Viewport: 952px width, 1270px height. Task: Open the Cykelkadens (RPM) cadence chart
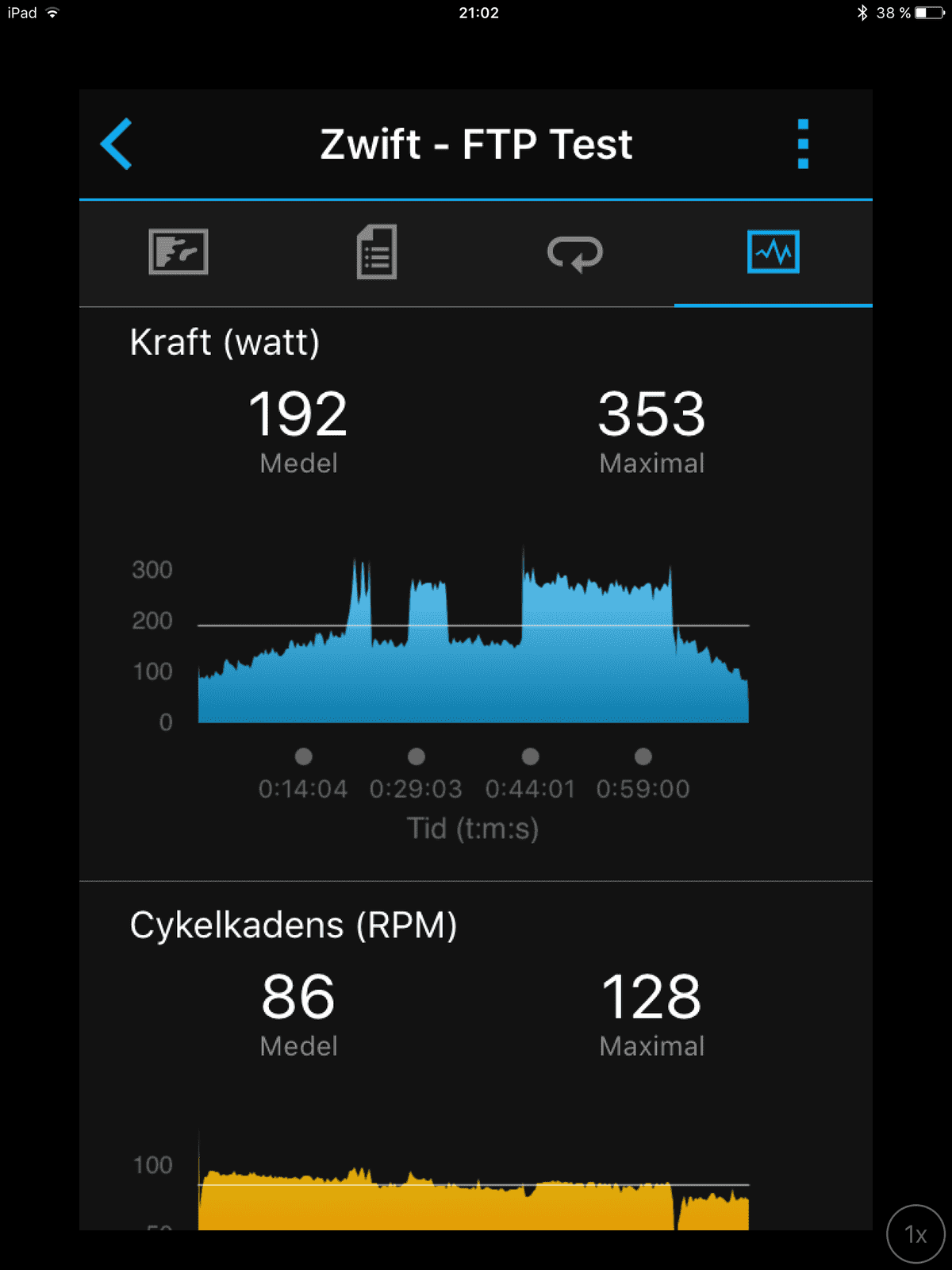click(x=473, y=1184)
